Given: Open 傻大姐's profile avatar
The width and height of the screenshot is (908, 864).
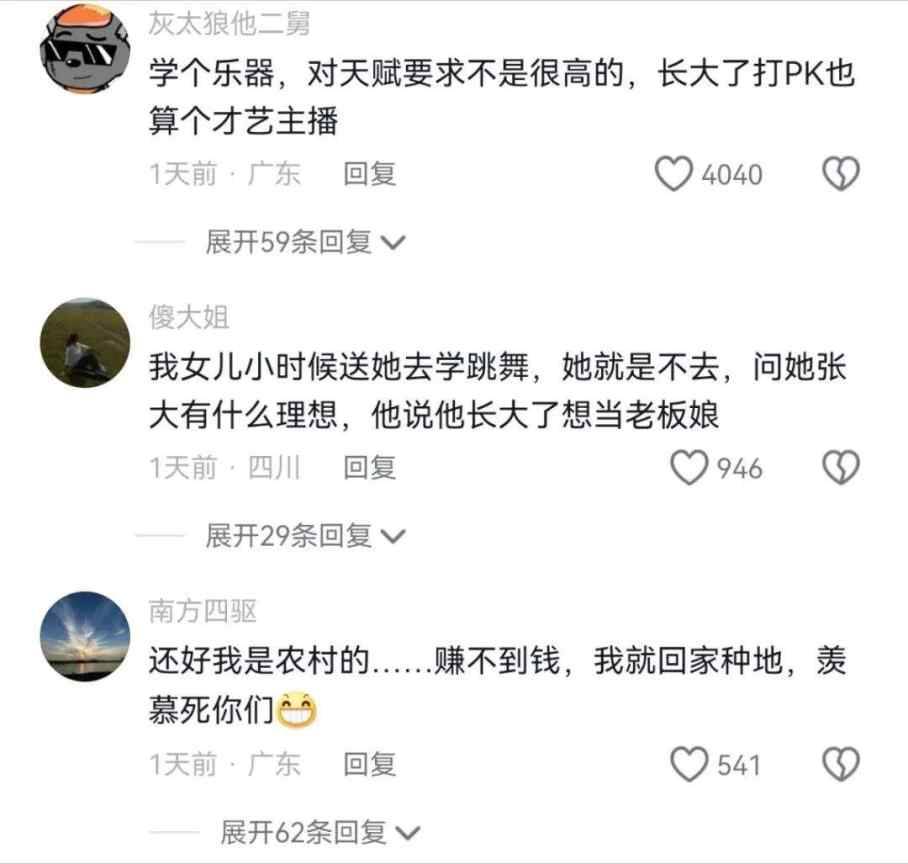Looking at the screenshot, I should pyautogui.click(x=84, y=342).
